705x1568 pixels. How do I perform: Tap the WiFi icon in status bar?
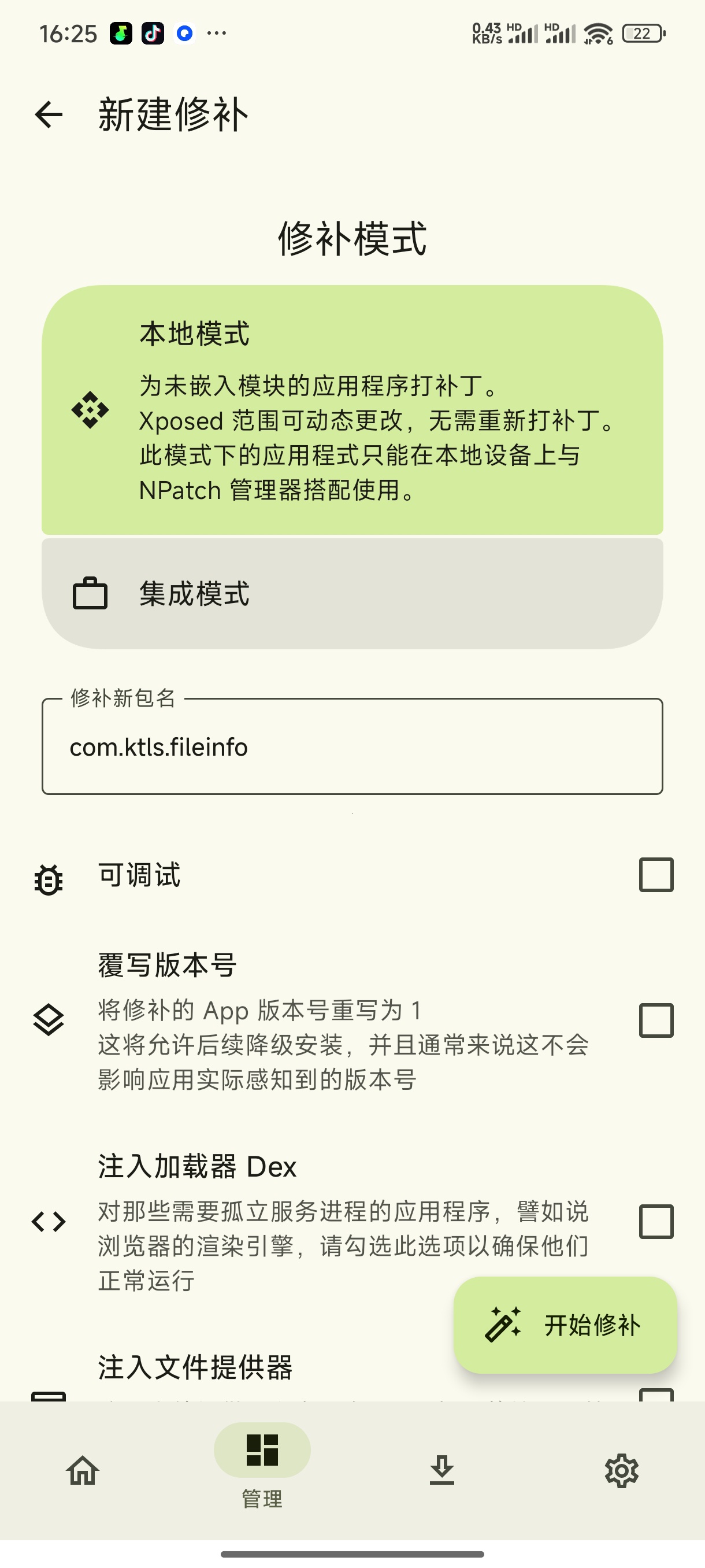(x=599, y=34)
